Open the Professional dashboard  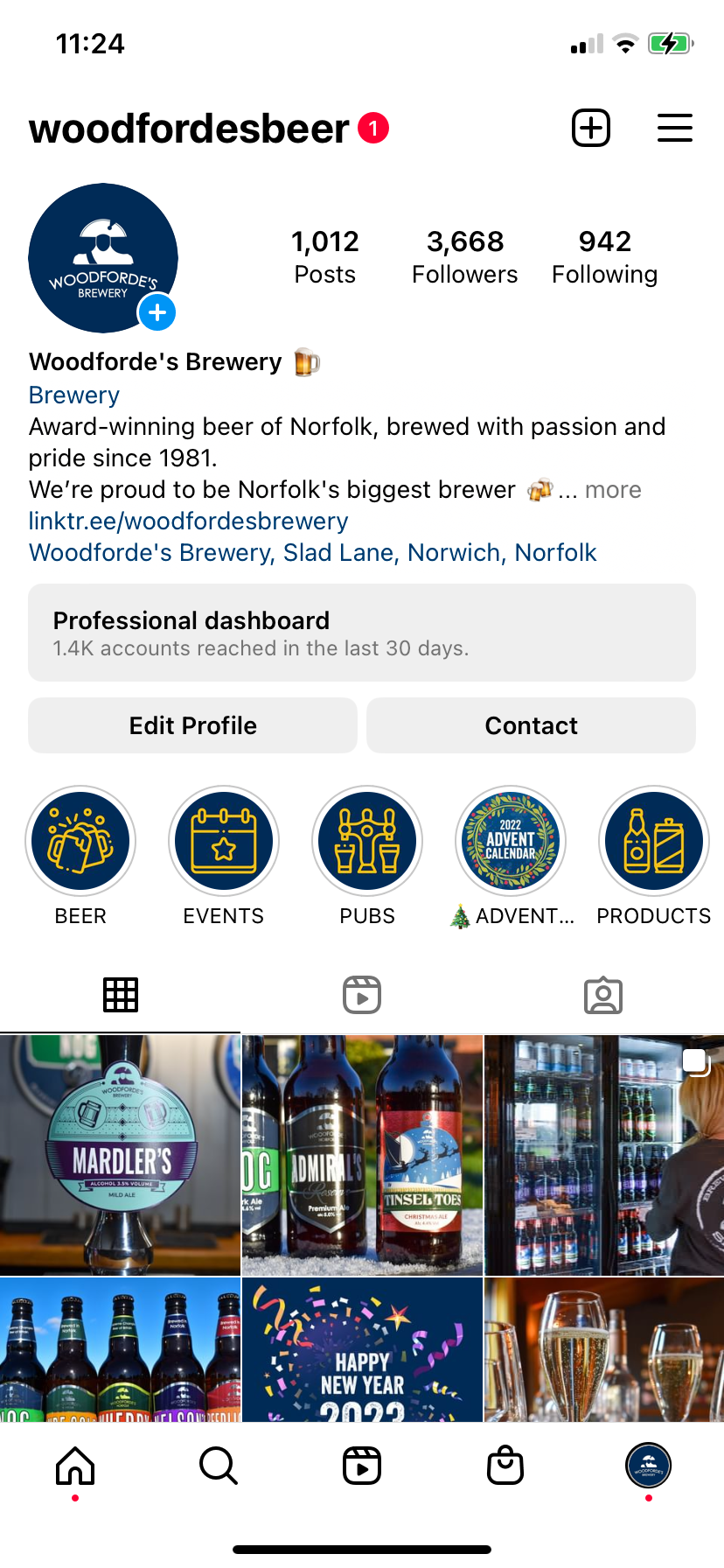(x=362, y=633)
